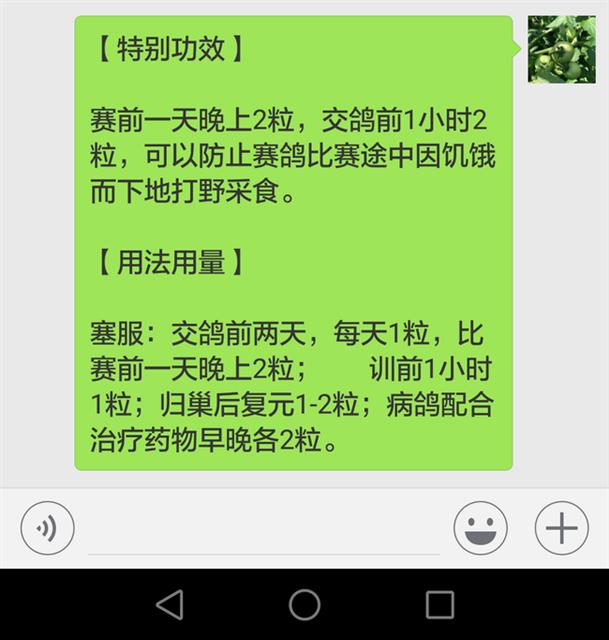Open recent apps via navigation bar
This screenshot has height=640, width=609.
point(440,604)
